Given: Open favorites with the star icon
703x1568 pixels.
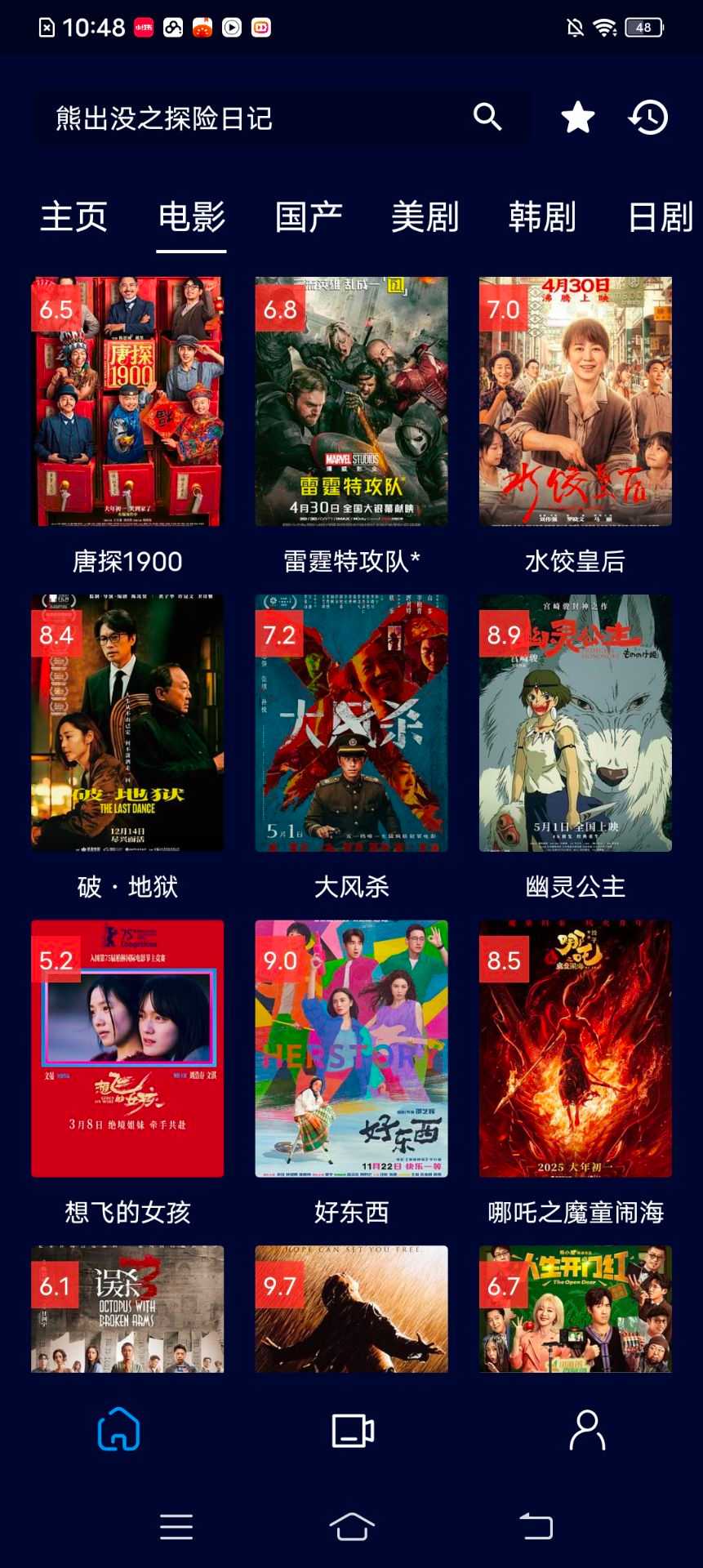Looking at the screenshot, I should pos(578,118).
